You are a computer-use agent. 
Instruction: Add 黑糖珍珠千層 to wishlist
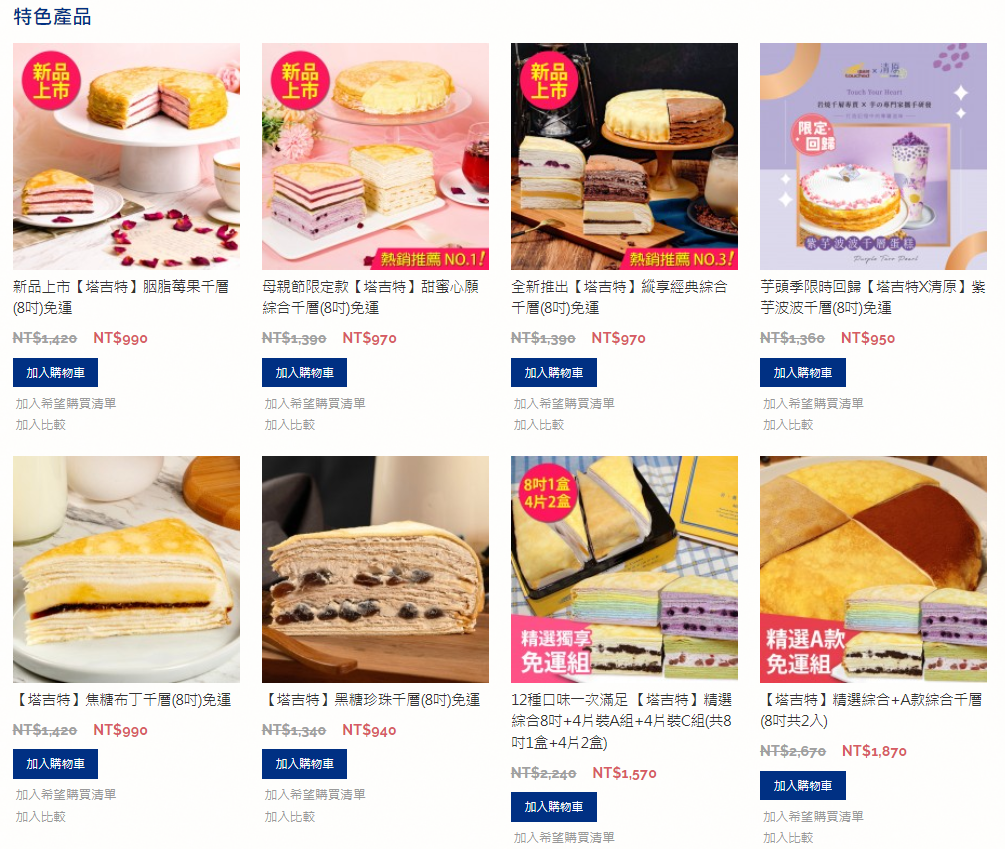tap(314, 795)
